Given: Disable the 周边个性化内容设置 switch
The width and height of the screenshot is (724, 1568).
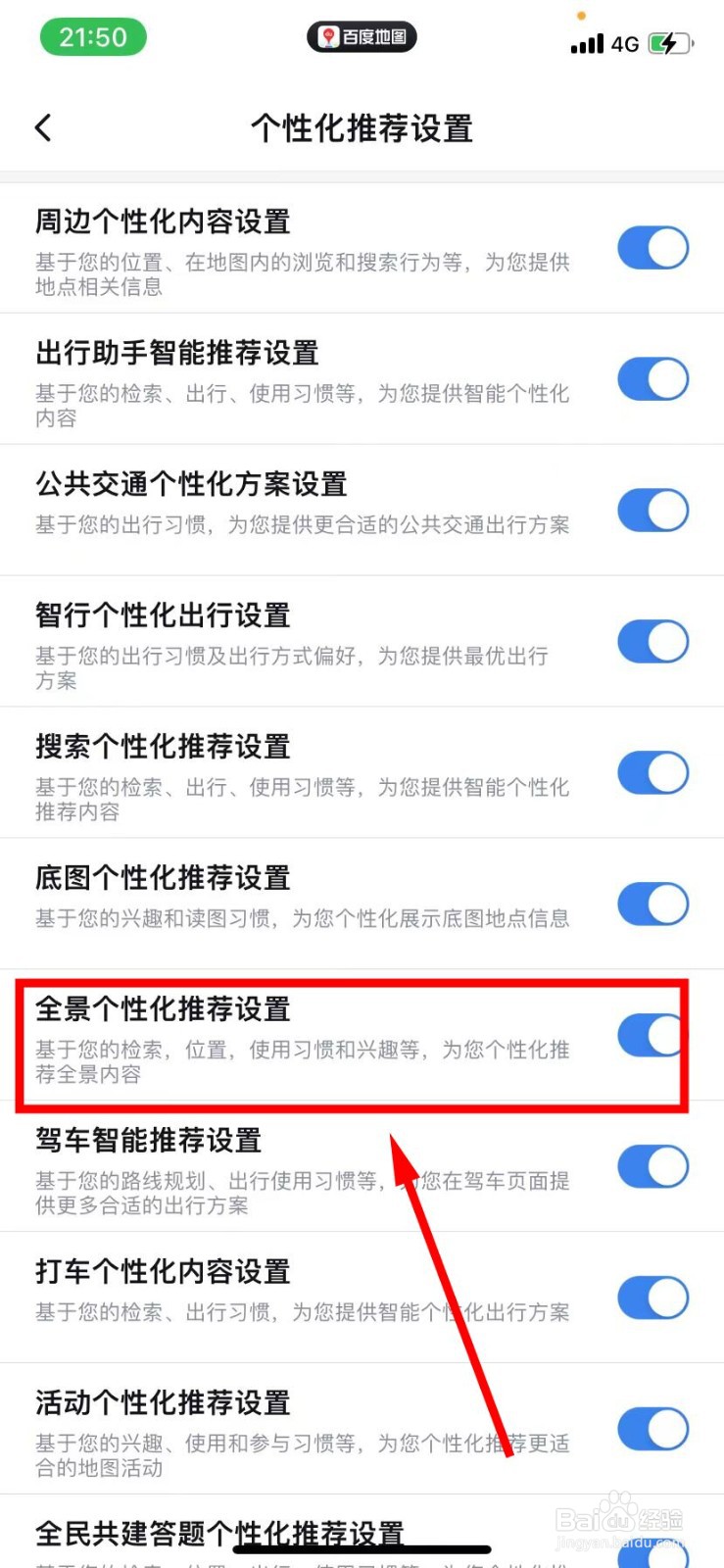Looking at the screenshot, I should click(652, 247).
